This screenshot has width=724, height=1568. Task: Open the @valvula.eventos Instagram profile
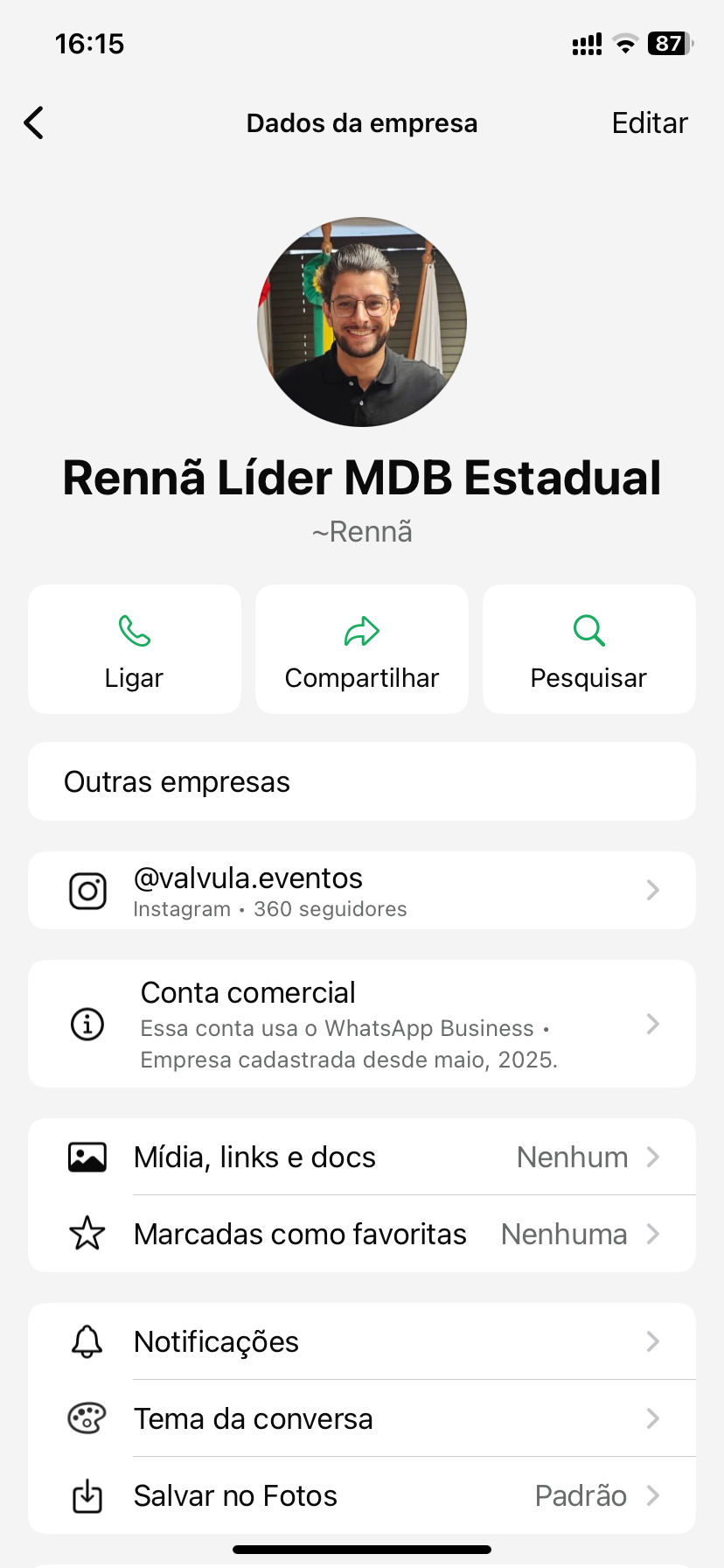point(362,891)
